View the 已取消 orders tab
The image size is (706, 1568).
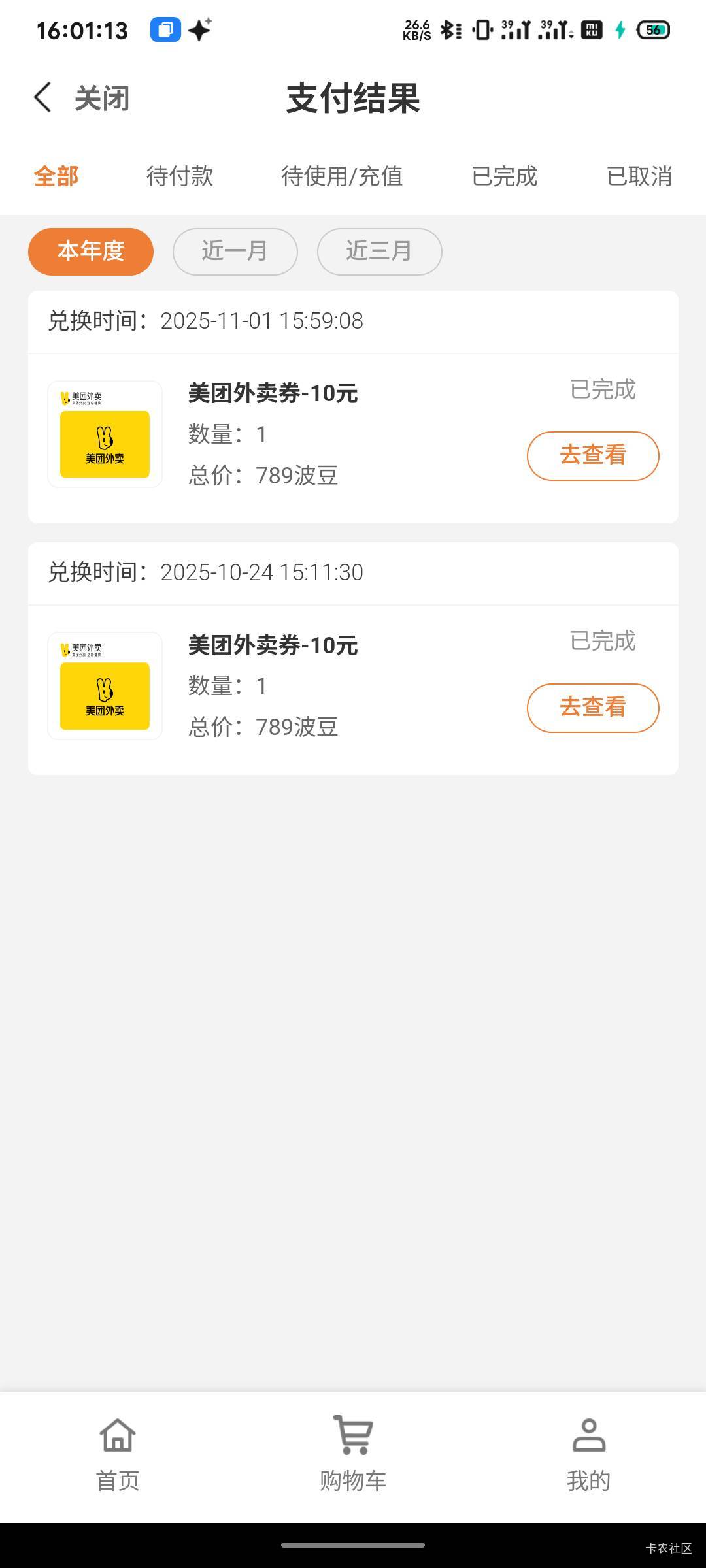coord(639,176)
